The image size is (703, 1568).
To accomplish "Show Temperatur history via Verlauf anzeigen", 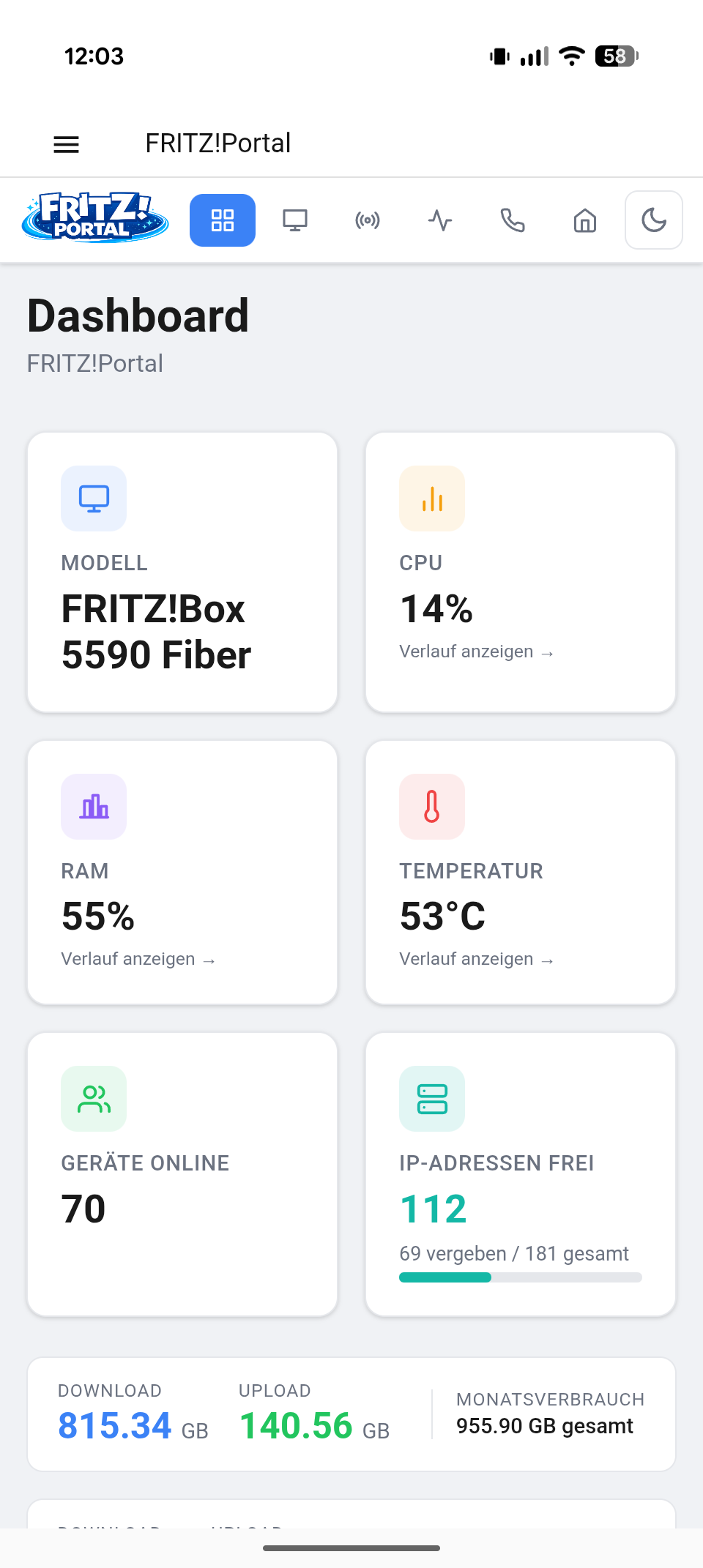I will point(476,959).
